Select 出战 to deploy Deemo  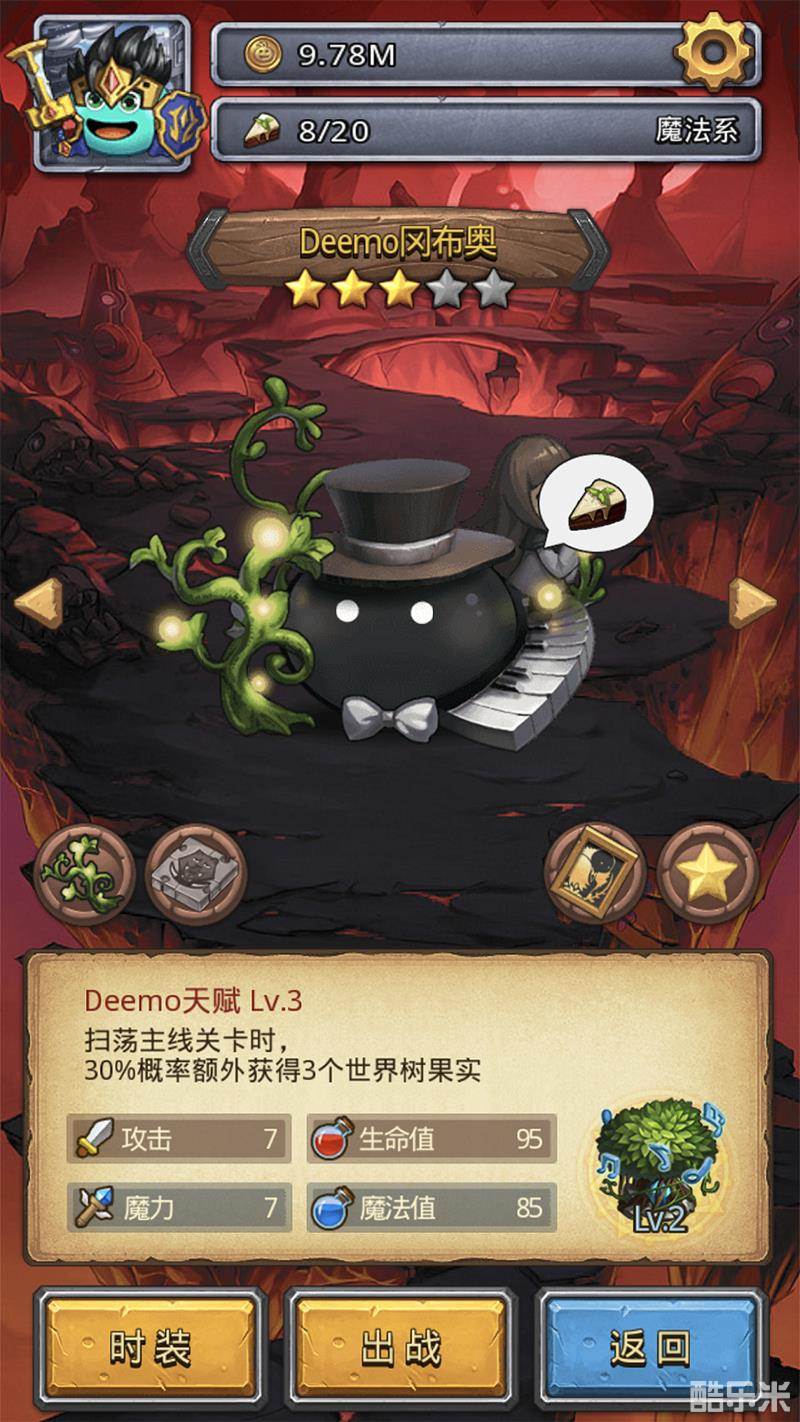pos(401,1348)
